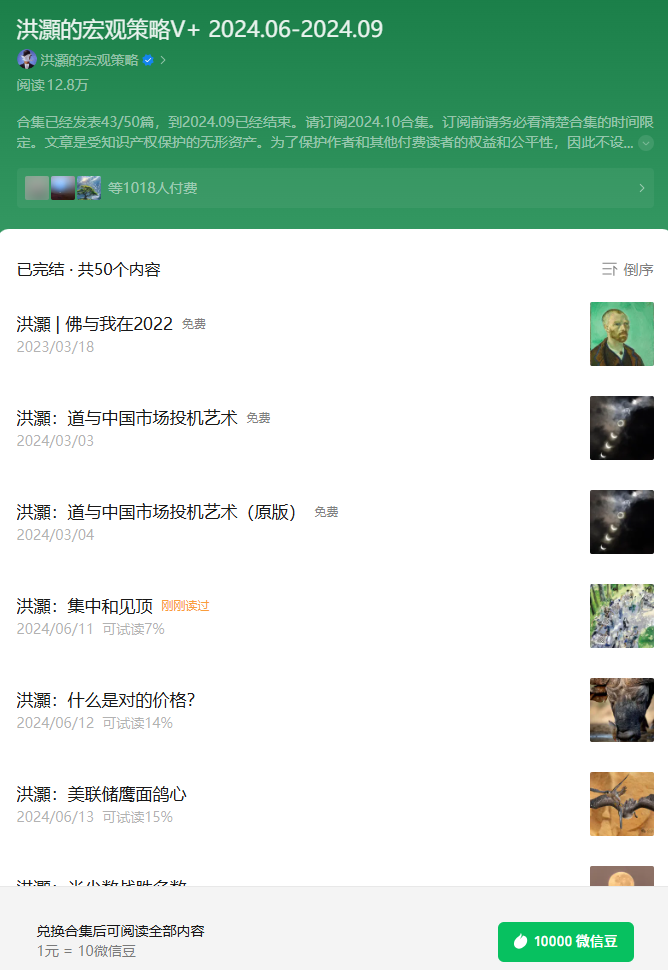Open author profile 洪灏的宏观策略
The height and width of the screenshot is (970, 668).
point(90,60)
